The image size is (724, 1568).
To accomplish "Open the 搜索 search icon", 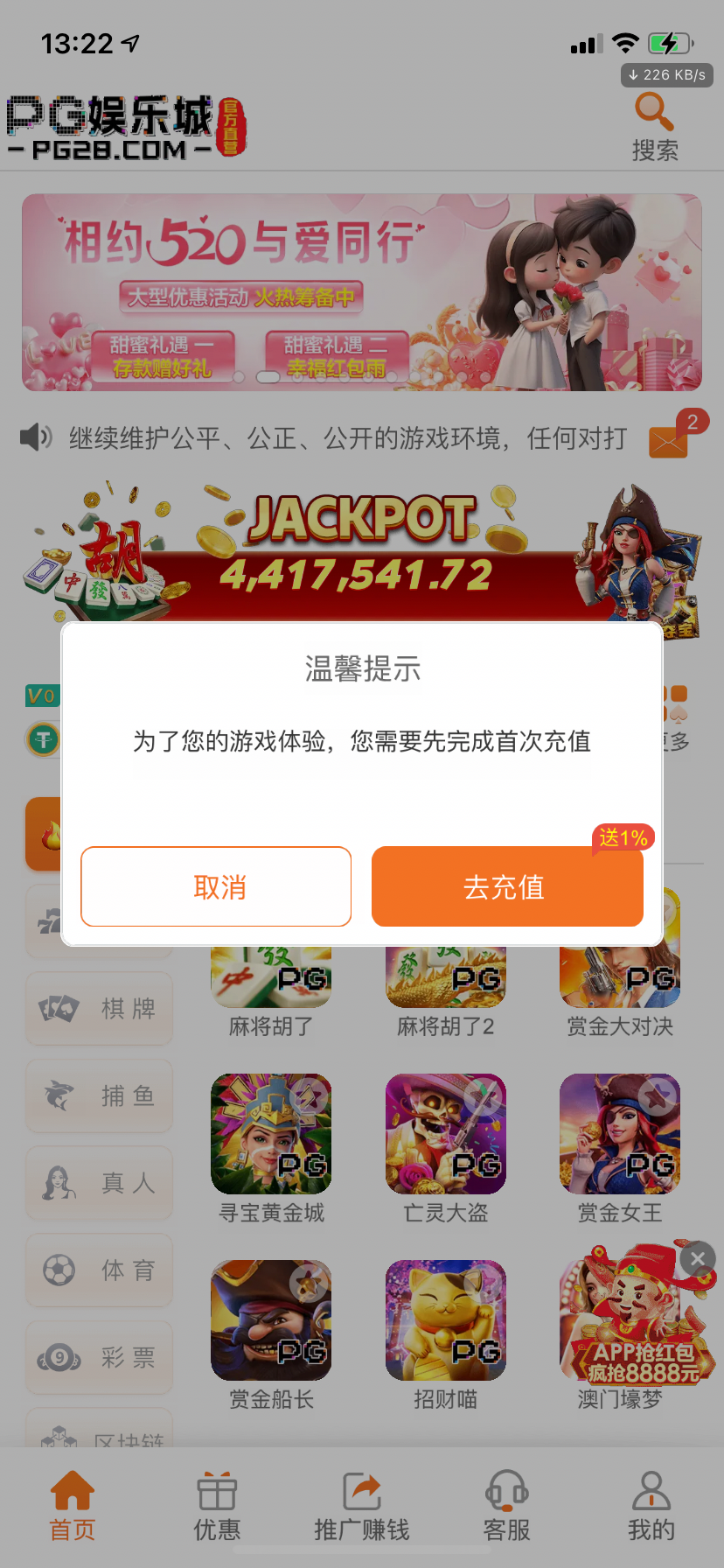I will coord(654,127).
